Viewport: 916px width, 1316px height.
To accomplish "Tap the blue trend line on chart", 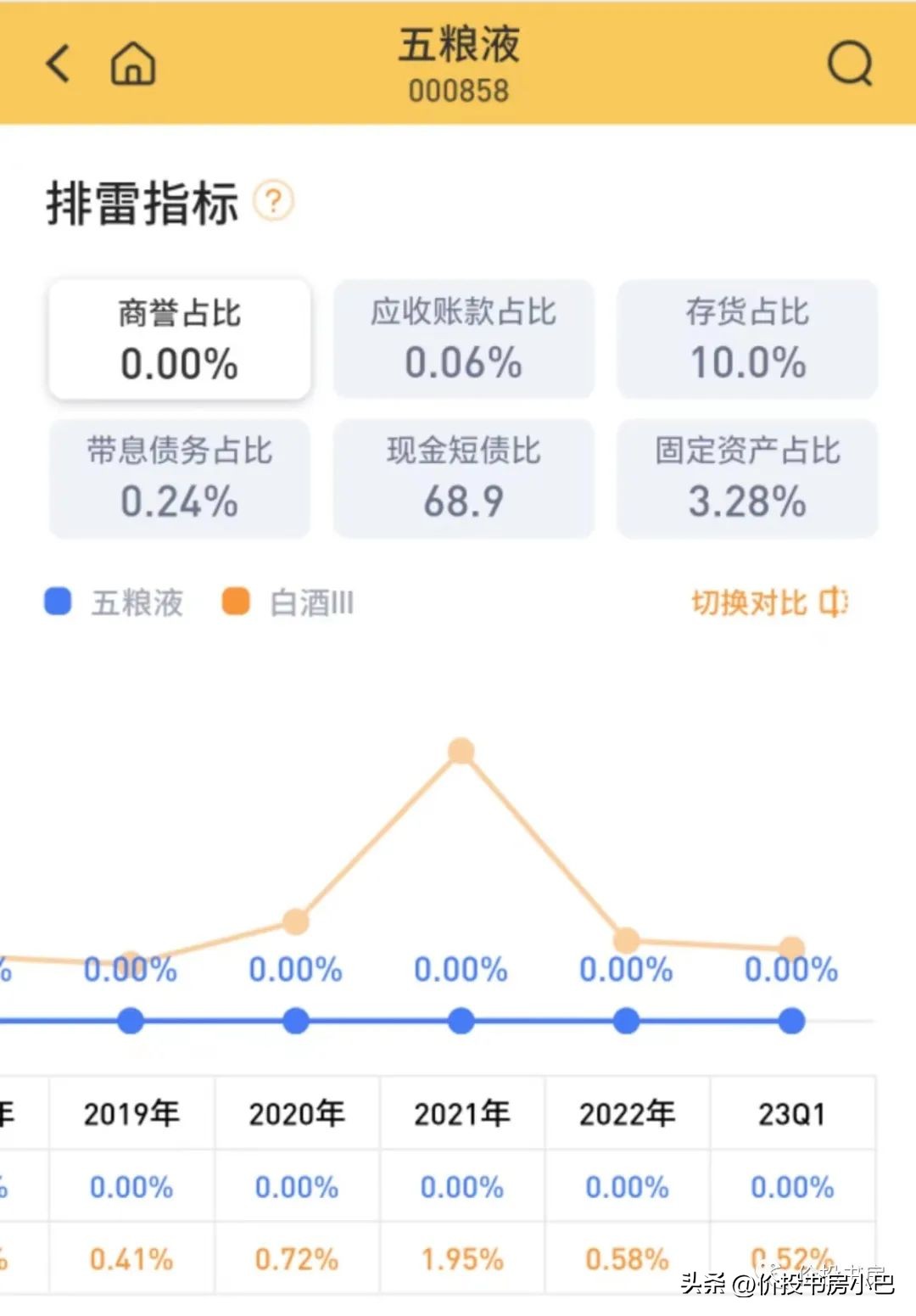I will [461, 1021].
